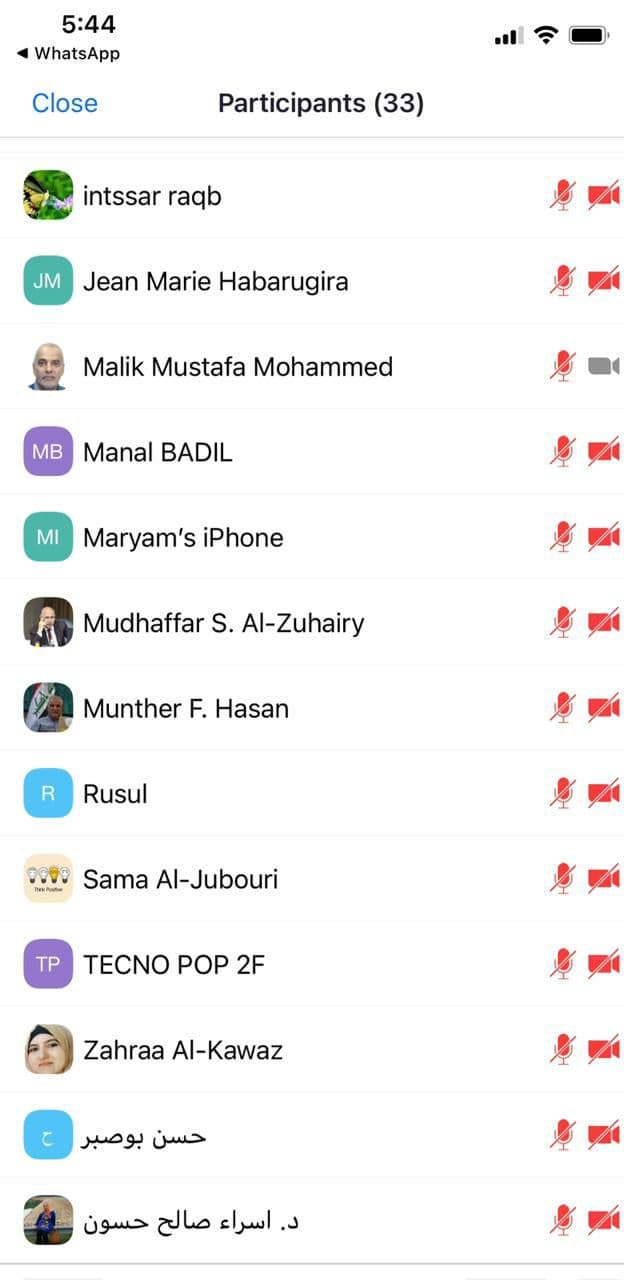Select Jean Marie Habarugira row

(215, 281)
